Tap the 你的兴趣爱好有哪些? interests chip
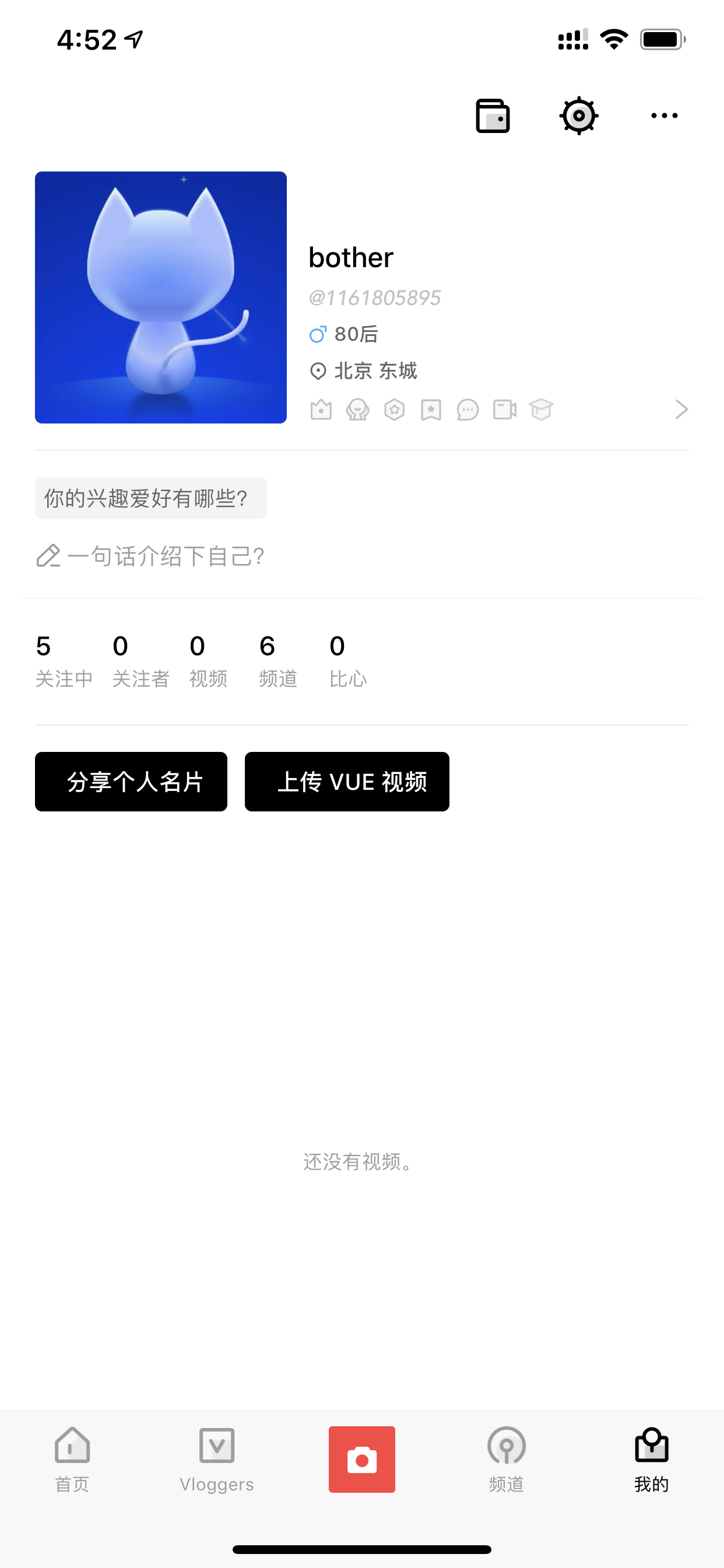 tap(150, 499)
